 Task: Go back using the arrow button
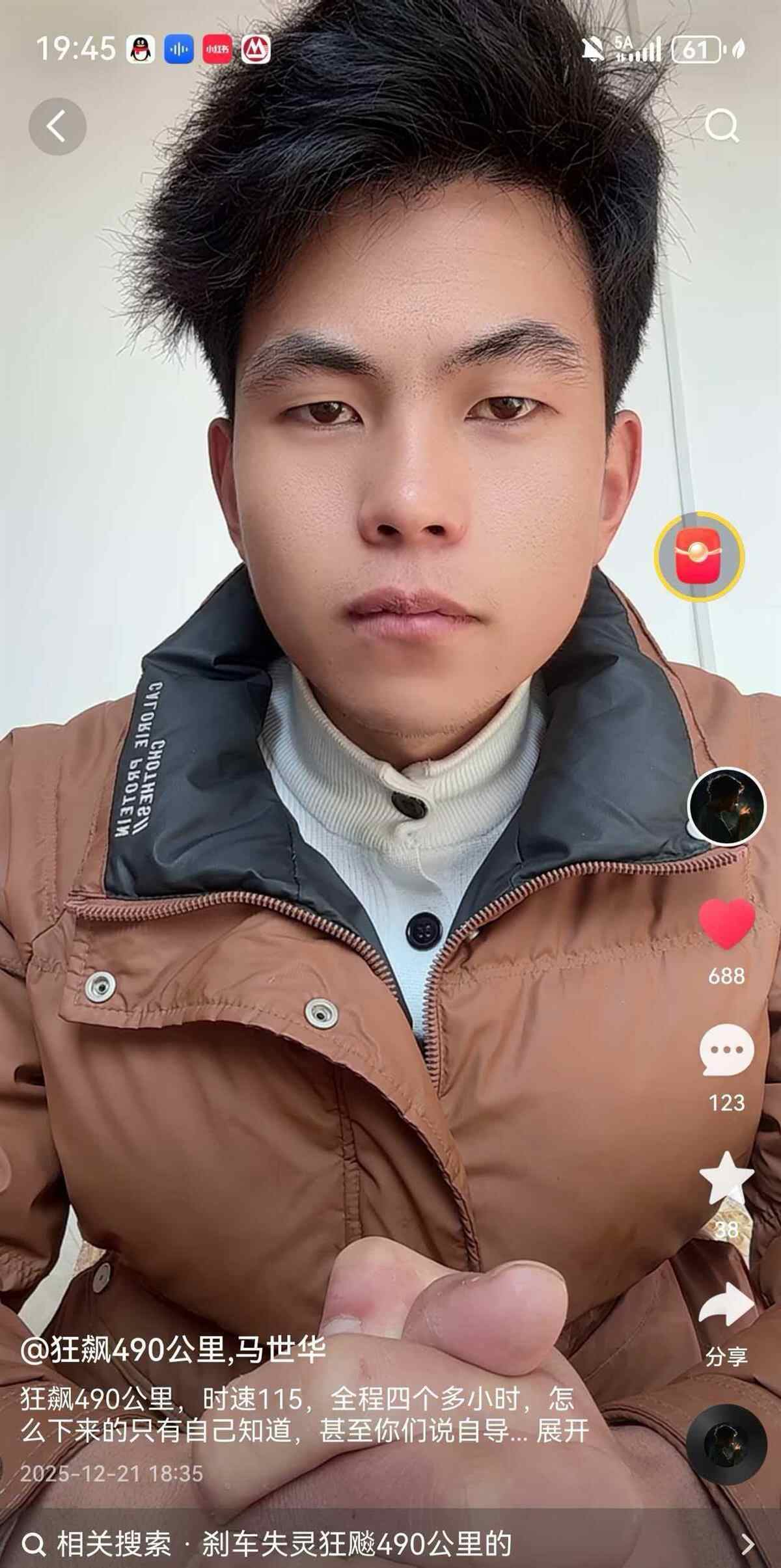tap(57, 126)
